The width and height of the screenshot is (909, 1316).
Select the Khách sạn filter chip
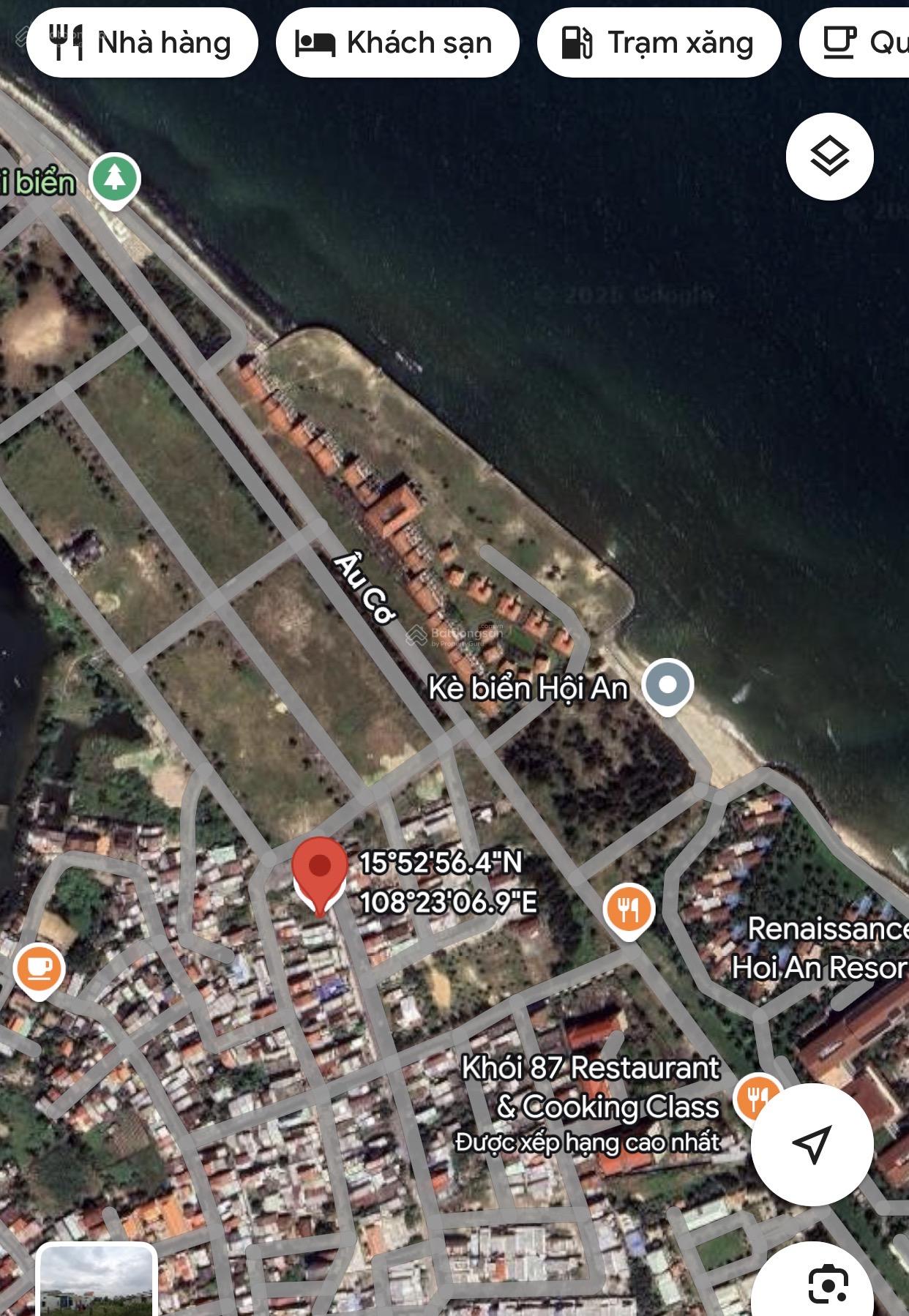[397, 43]
